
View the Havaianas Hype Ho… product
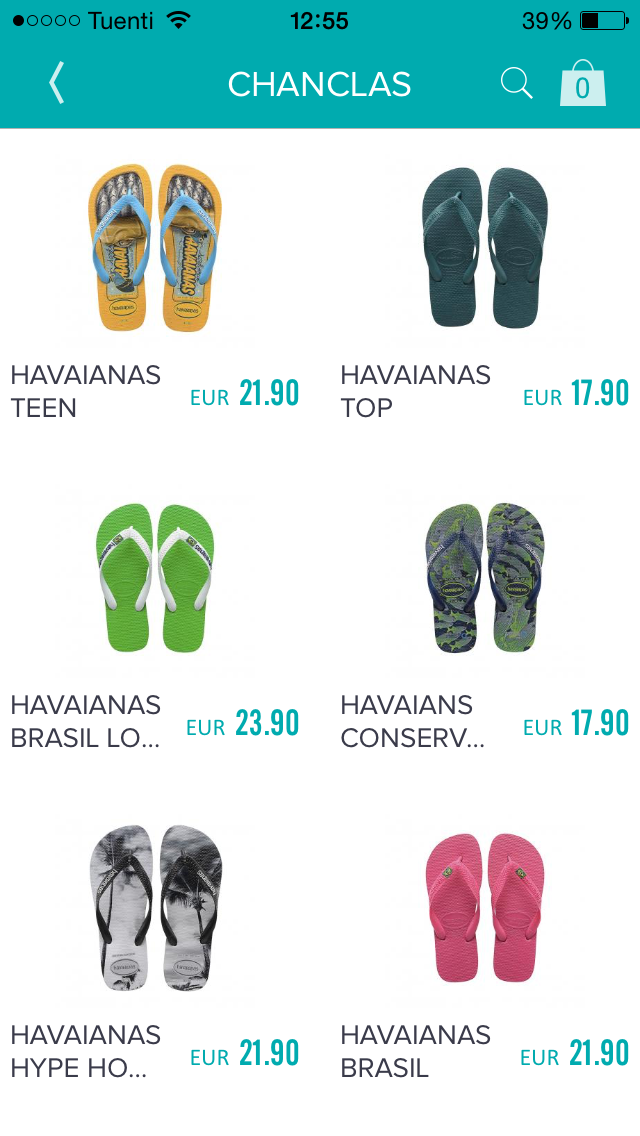point(153,908)
